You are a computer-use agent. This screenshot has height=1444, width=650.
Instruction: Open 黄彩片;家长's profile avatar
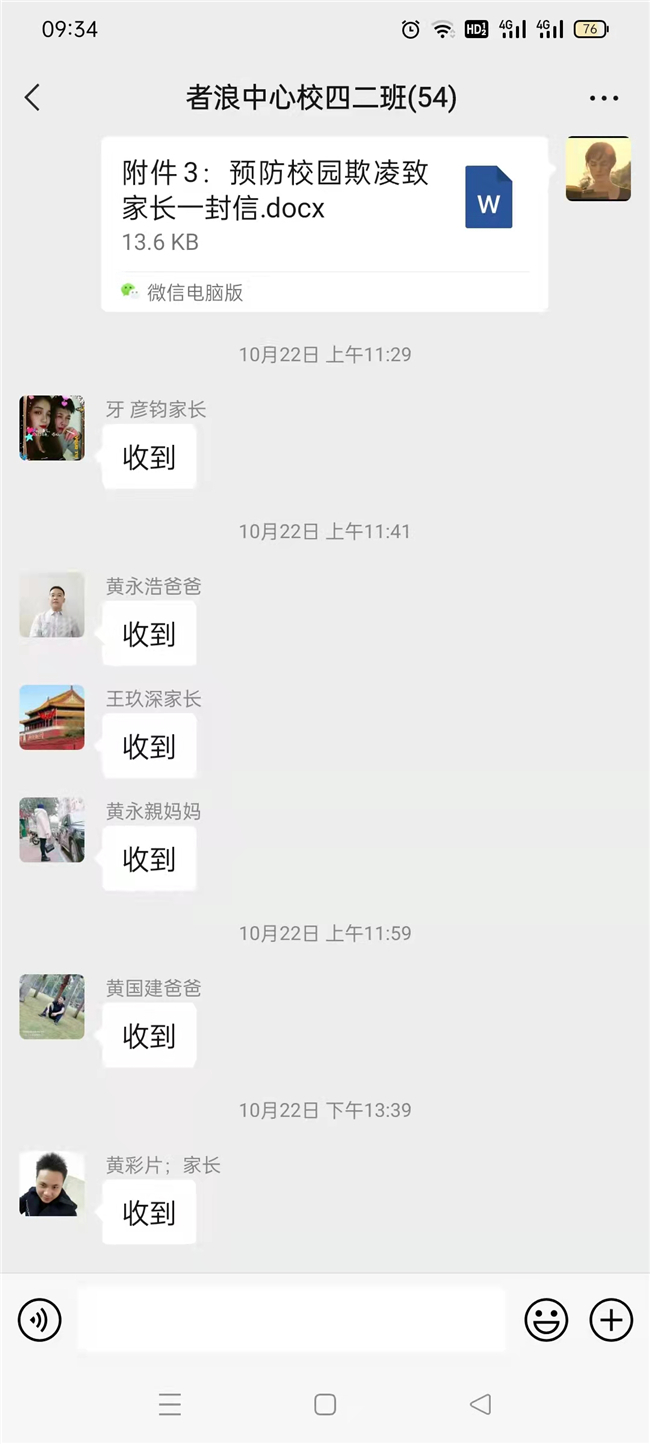(x=52, y=1184)
